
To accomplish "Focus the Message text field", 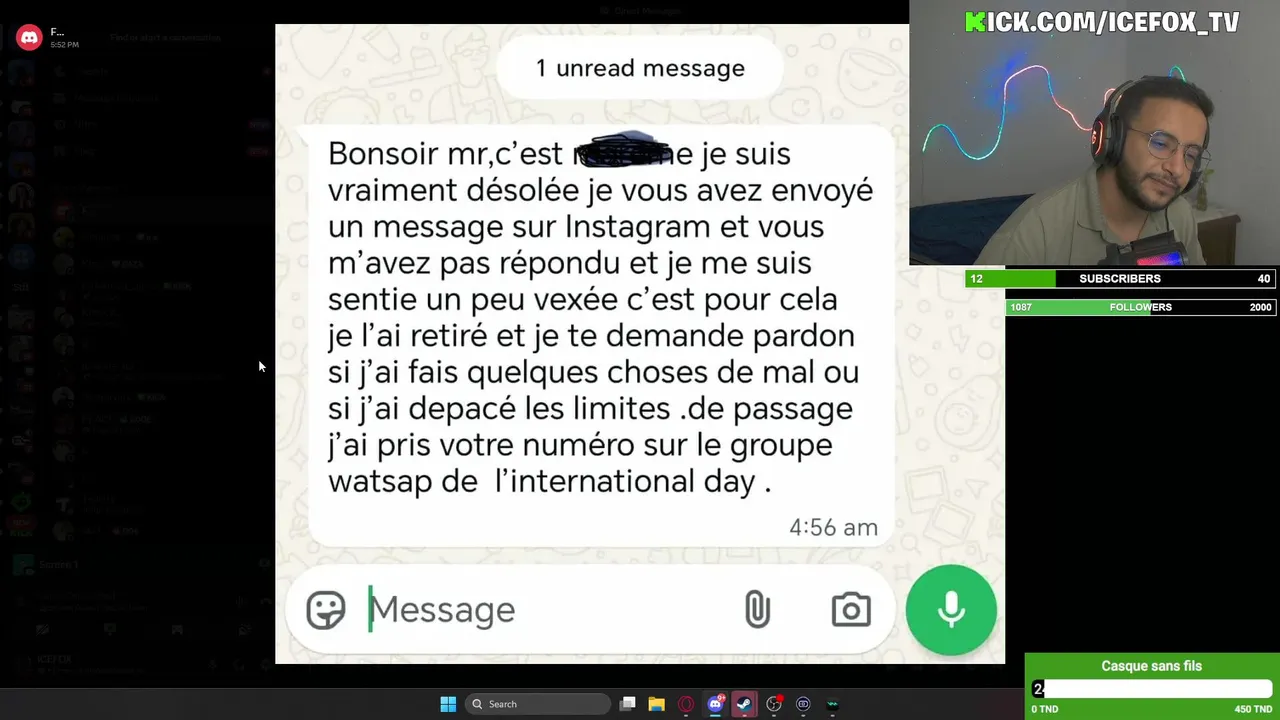I will [540, 610].
